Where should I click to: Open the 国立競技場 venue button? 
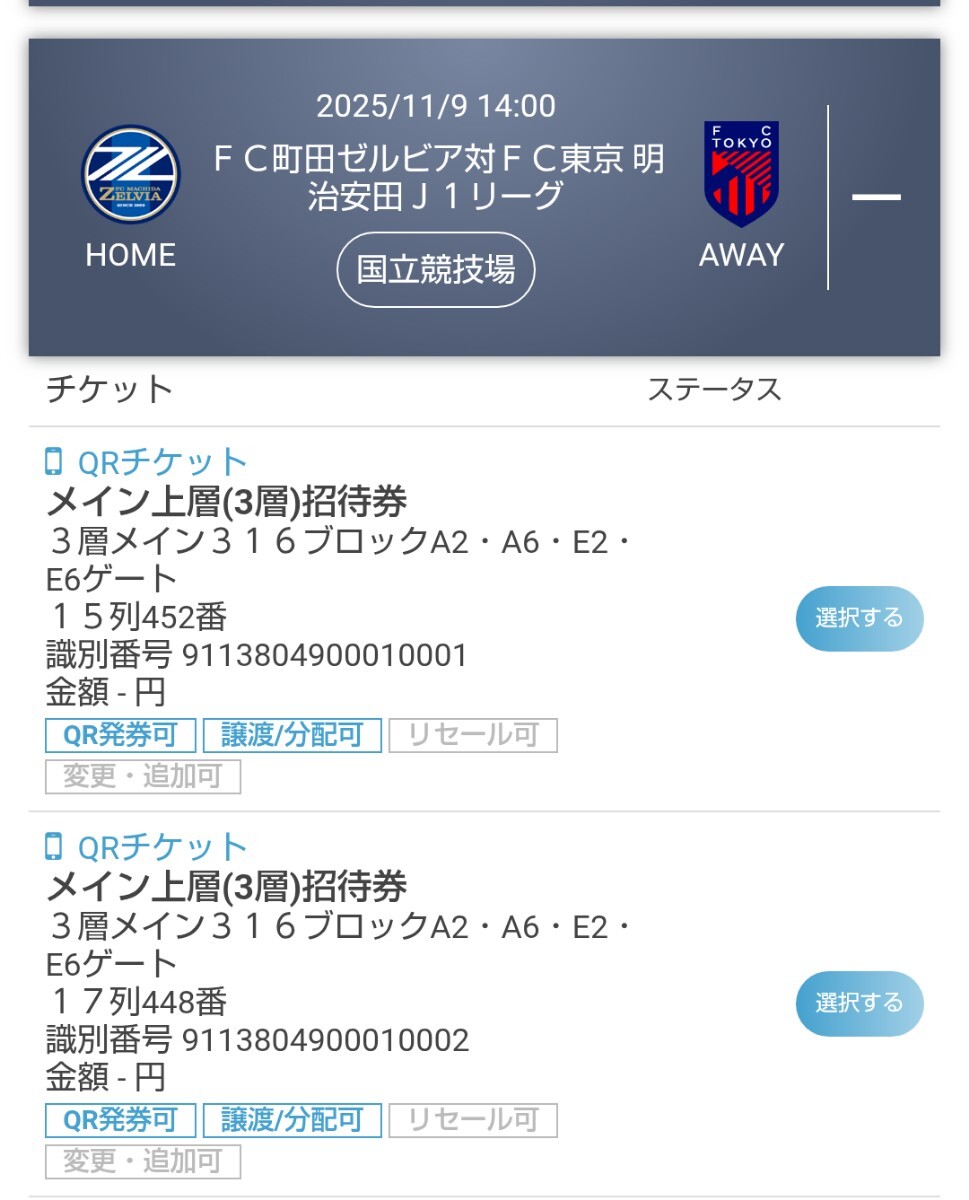[436, 269]
